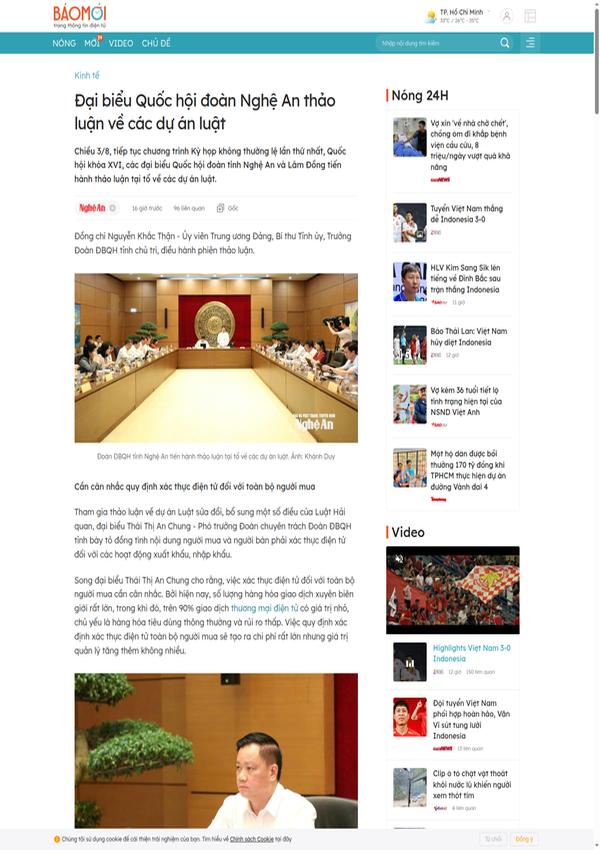Screen dimensions: 600x850
Task: Unmute the playing video
Action: pos(399,559)
